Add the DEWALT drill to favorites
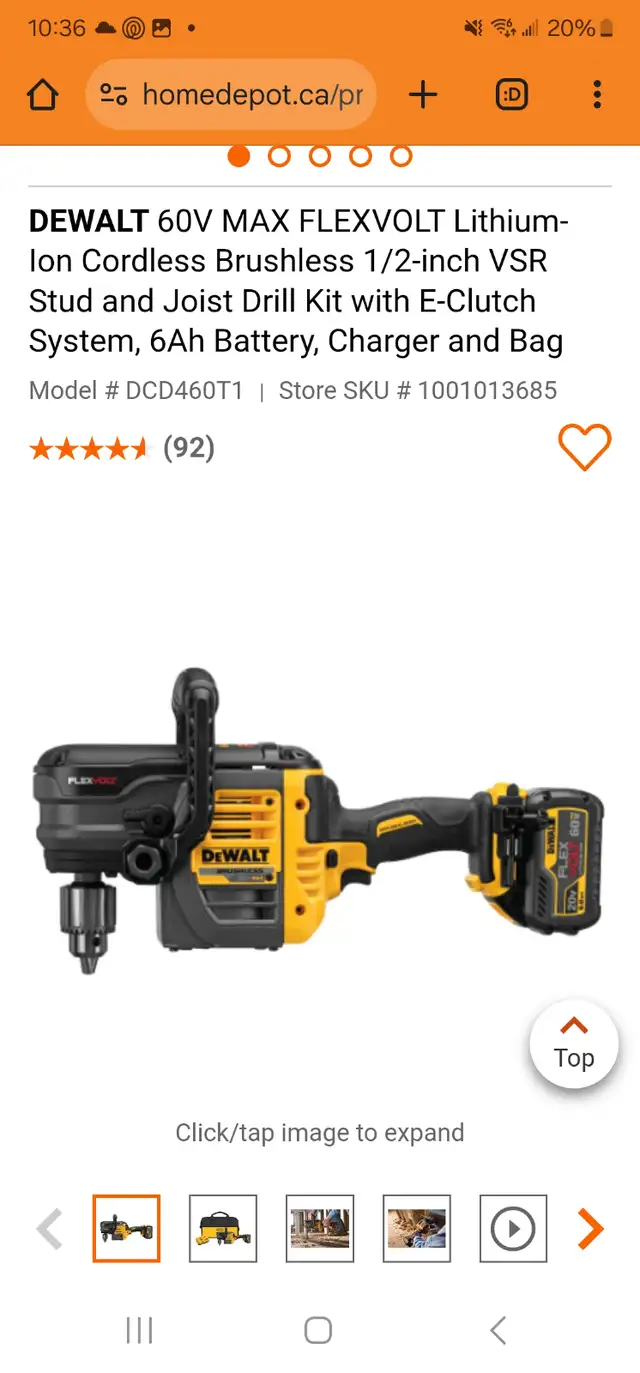This screenshot has width=640, height=1373. pos(584,447)
